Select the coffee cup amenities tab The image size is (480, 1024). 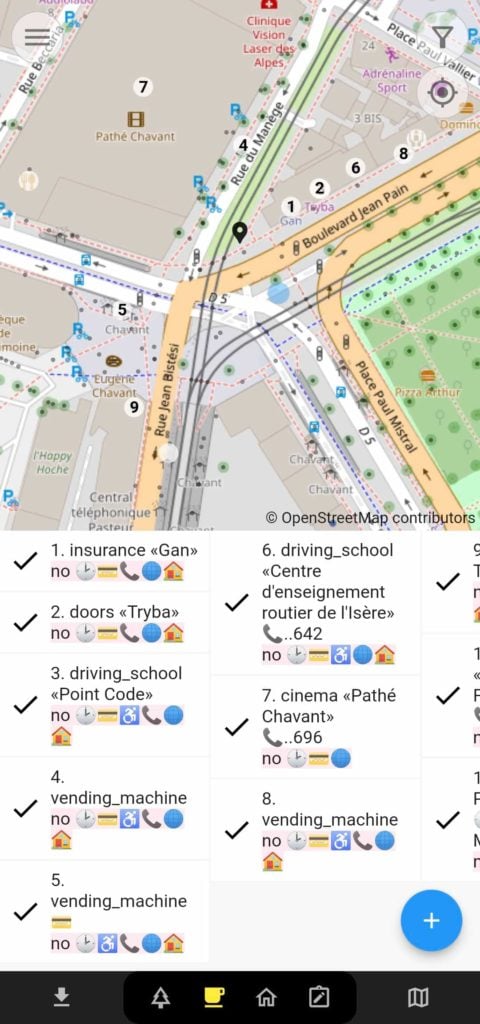pyautogui.click(x=214, y=997)
